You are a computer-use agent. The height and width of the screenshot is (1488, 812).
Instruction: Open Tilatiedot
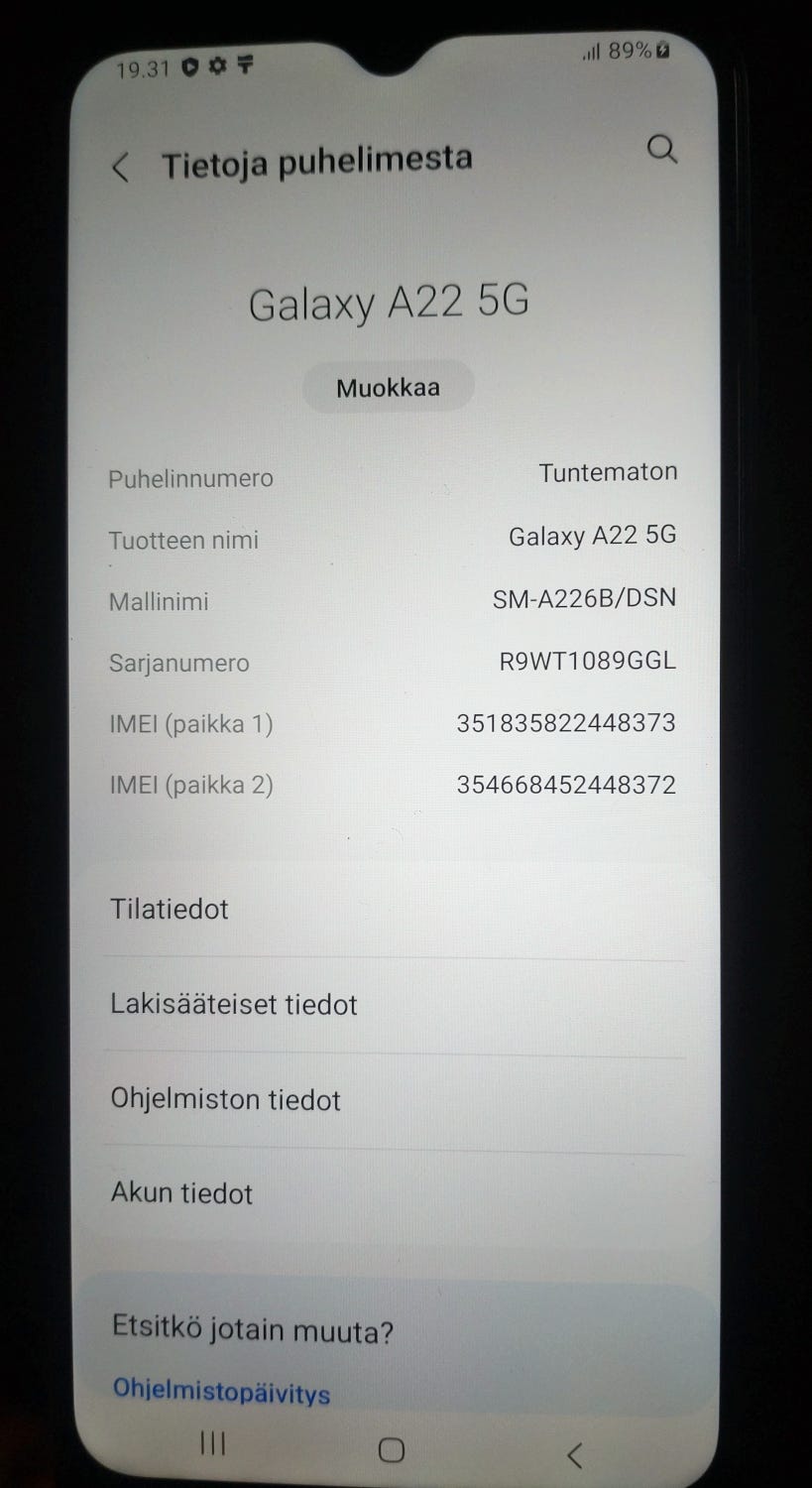point(395,910)
